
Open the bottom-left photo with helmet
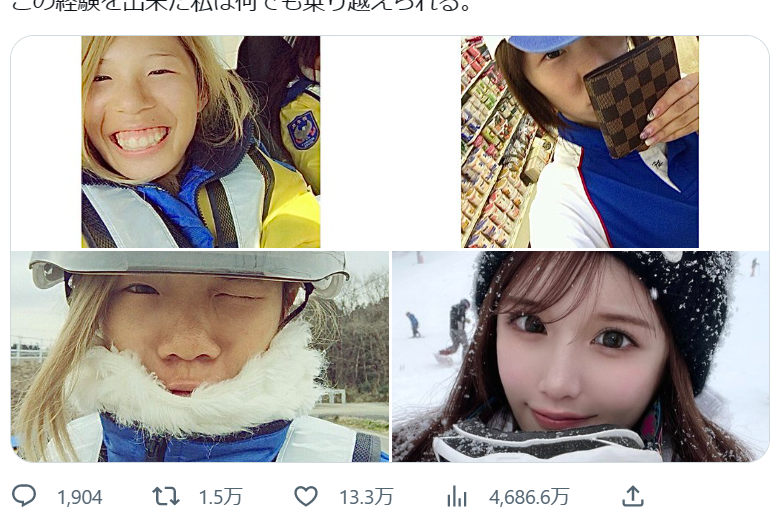(x=200, y=356)
